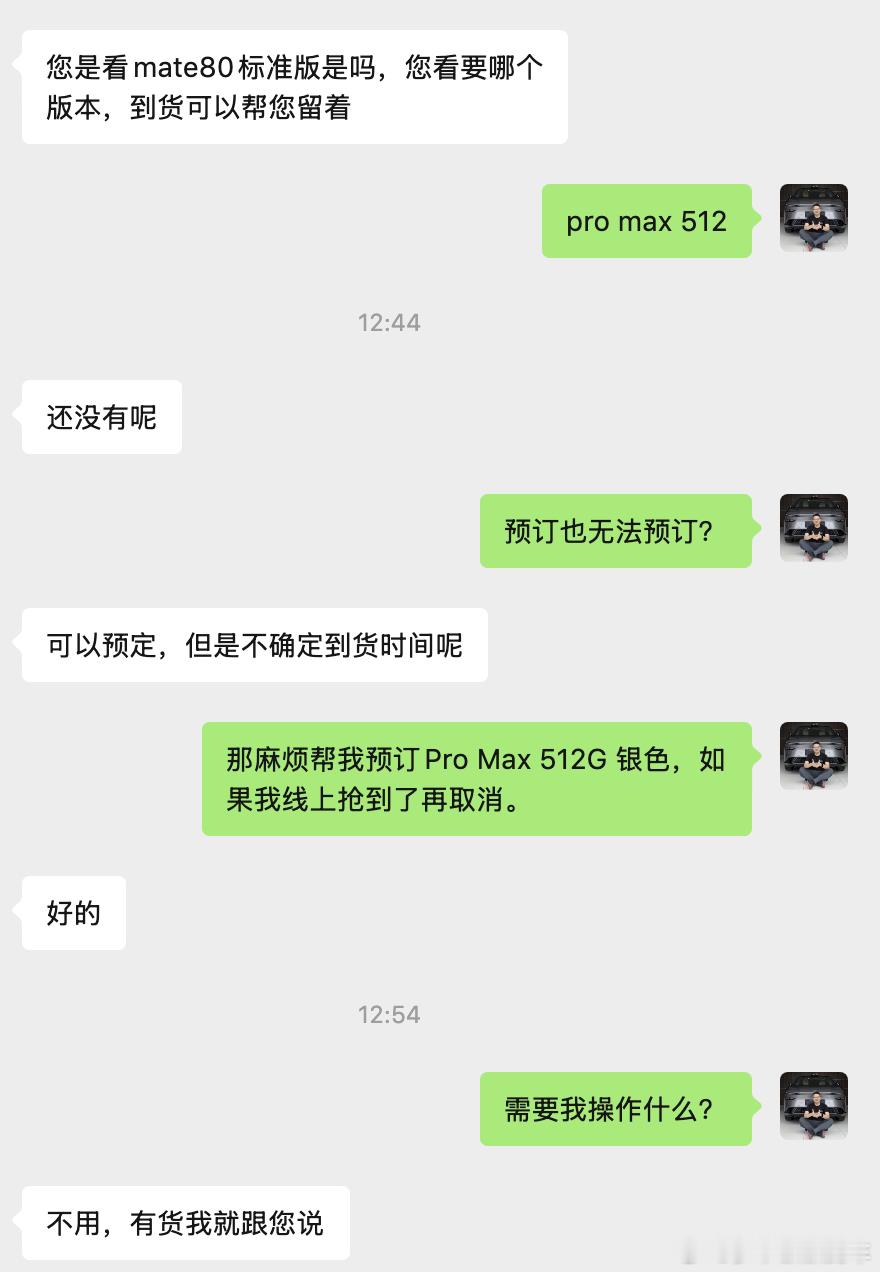Select the "pro max 512" green message bubble
The image size is (880, 1272).
(646, 221)
